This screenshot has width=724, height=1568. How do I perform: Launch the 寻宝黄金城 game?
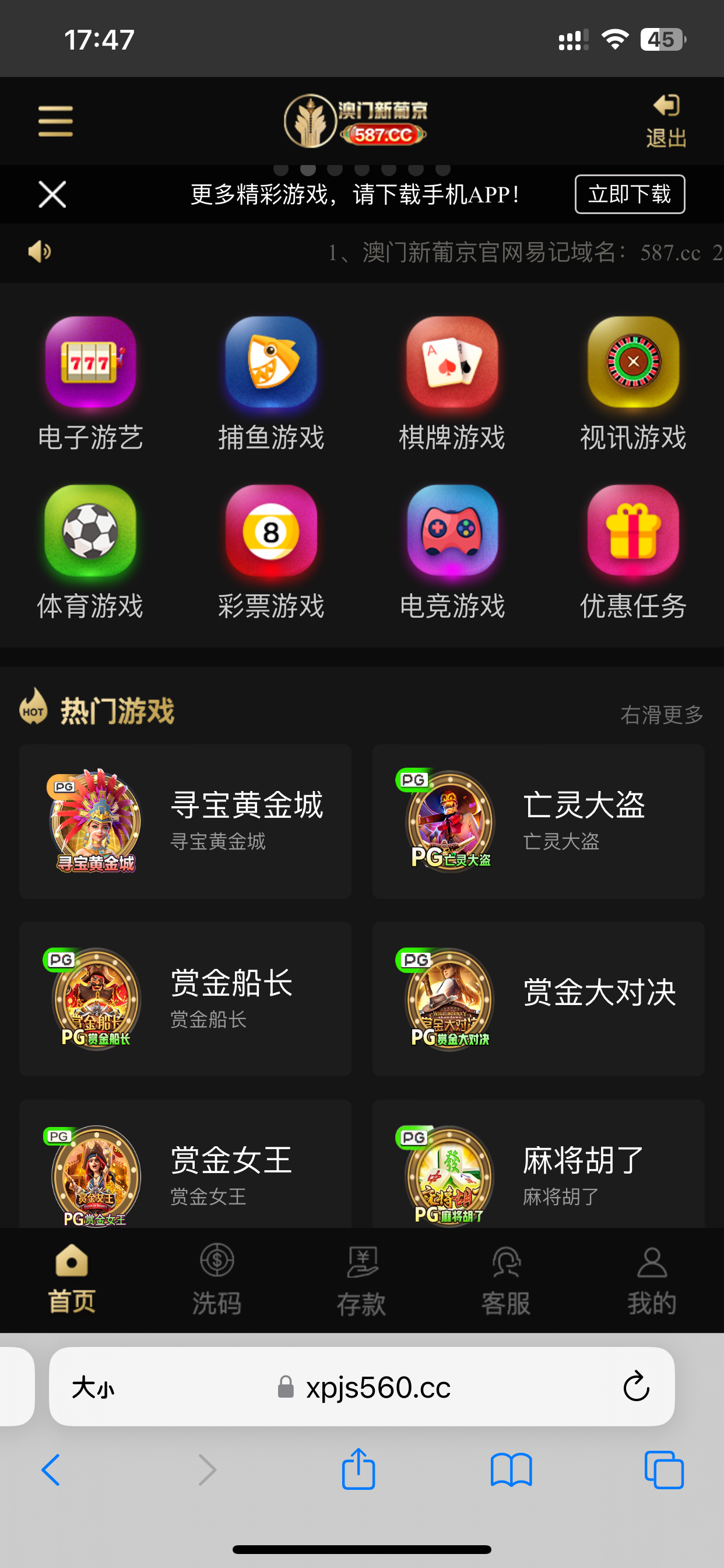tap(185, 821)
